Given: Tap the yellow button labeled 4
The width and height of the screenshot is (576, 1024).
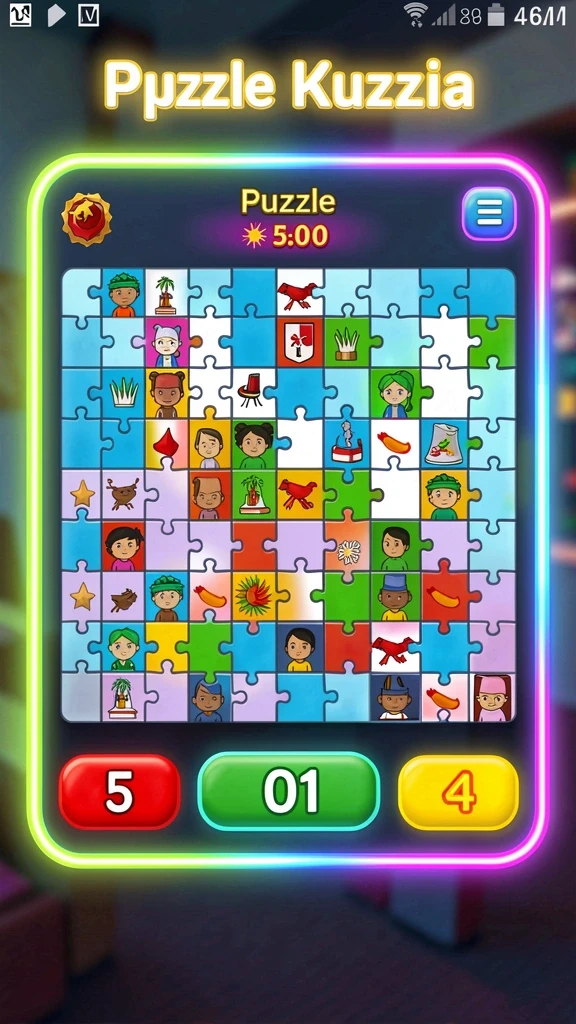Looking at the screenshot, I should coord(458,792).
